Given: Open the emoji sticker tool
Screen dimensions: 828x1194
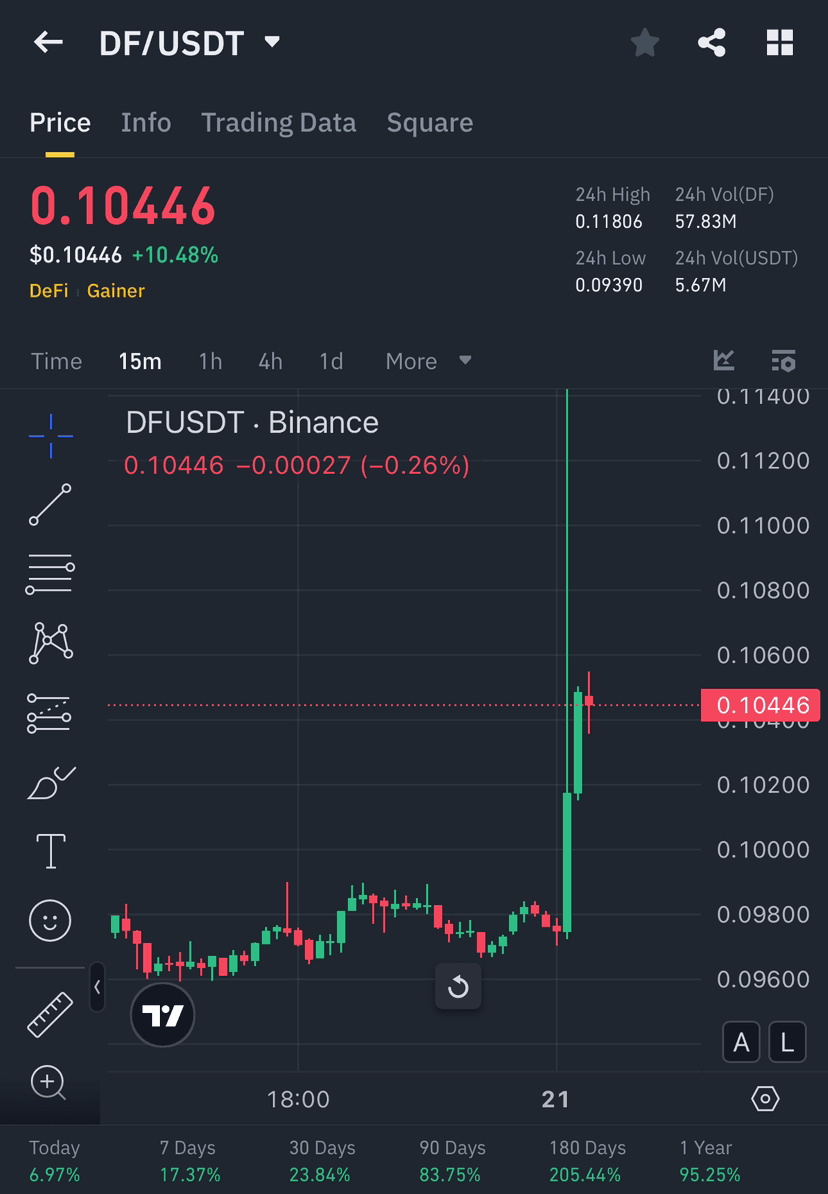Looking at the screenshot, I should [x=49, y=919].
